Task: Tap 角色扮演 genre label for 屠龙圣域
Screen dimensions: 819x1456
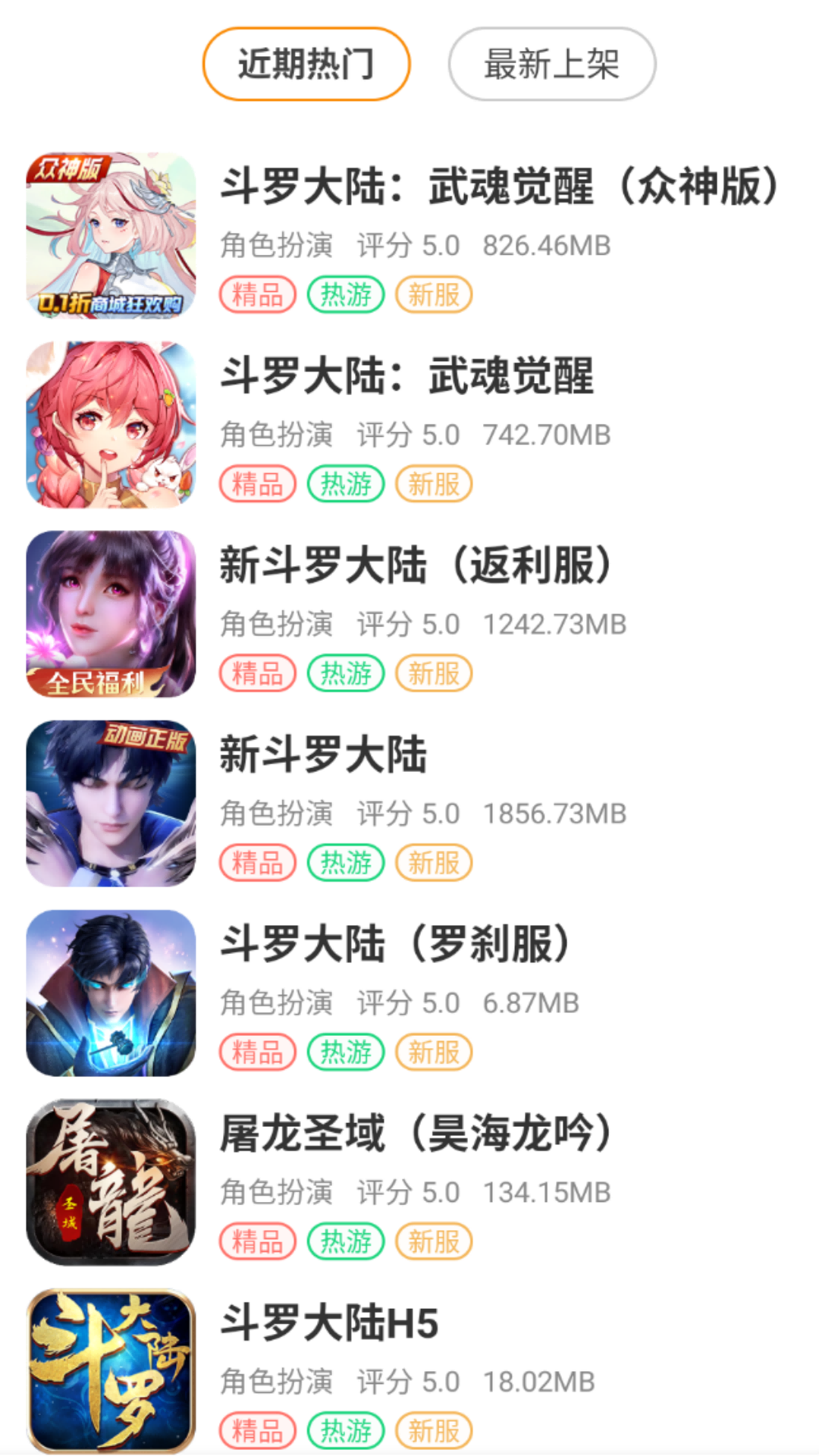Action: tap(276, 1193)
